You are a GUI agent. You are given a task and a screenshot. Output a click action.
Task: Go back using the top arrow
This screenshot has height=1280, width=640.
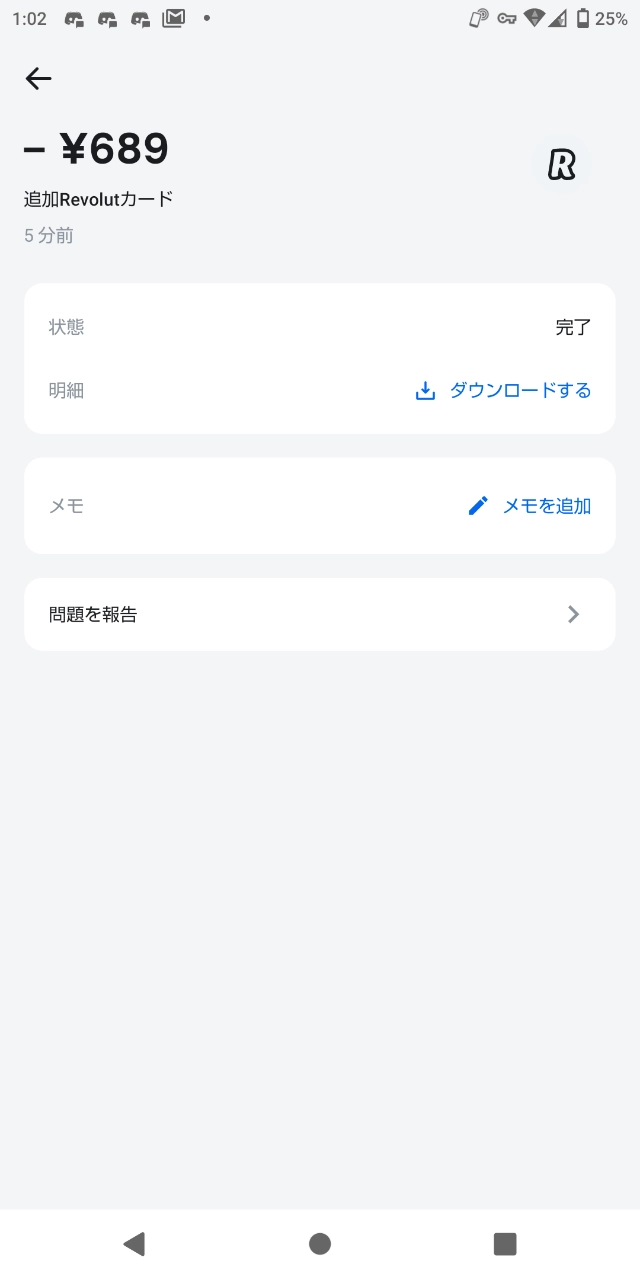pyautogui.click(x=38, y=79)
